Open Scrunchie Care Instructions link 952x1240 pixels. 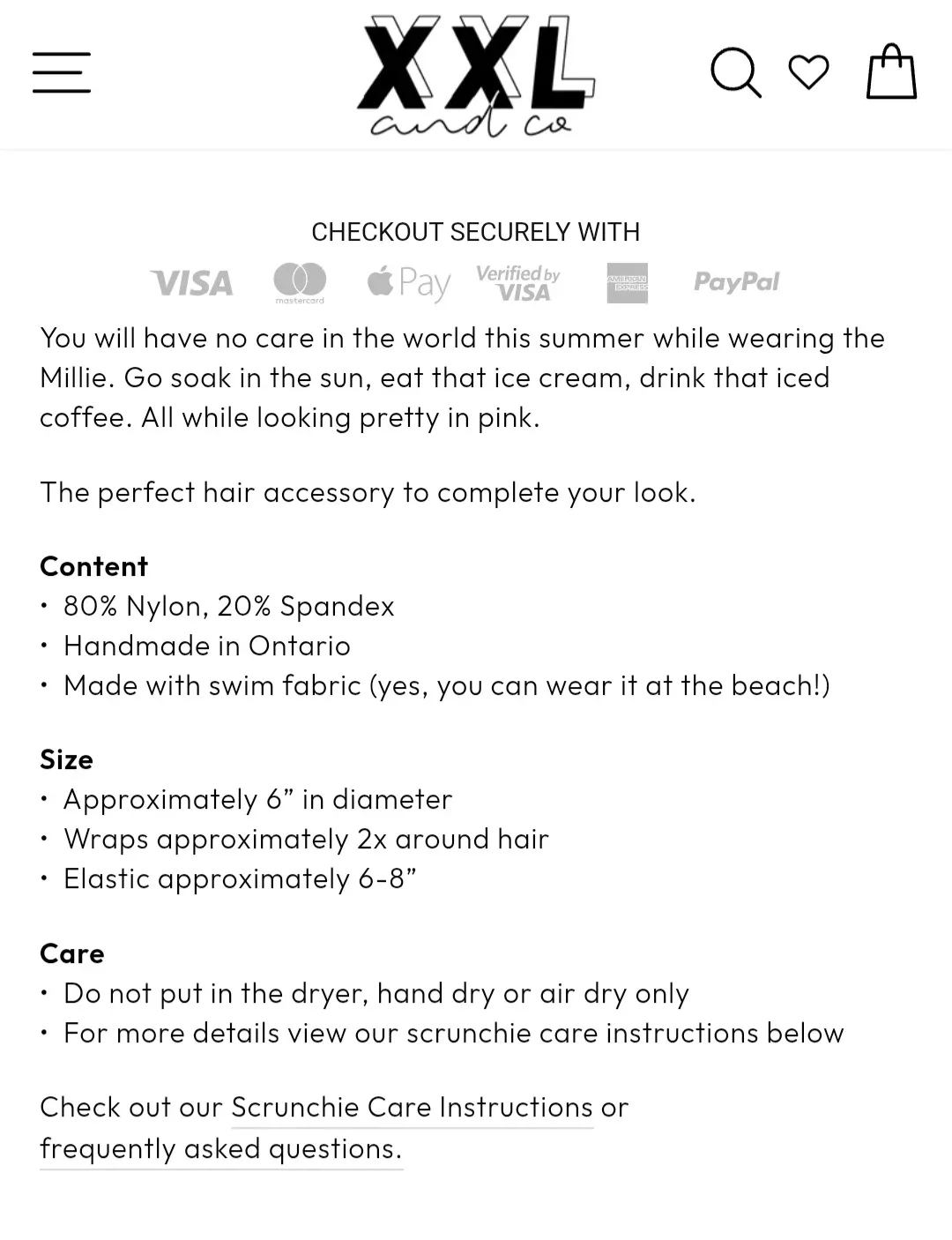[411, 1107]
